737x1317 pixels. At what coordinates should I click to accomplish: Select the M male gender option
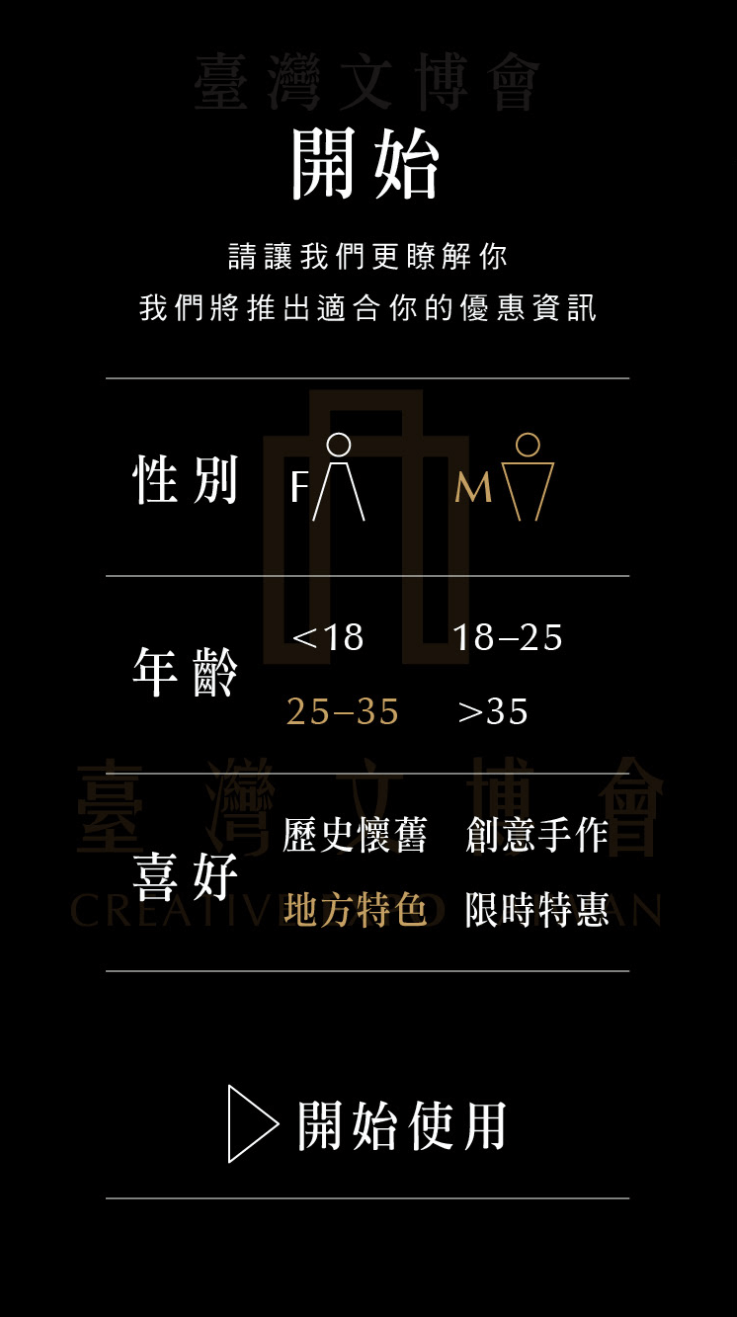[x=504, y=477]
